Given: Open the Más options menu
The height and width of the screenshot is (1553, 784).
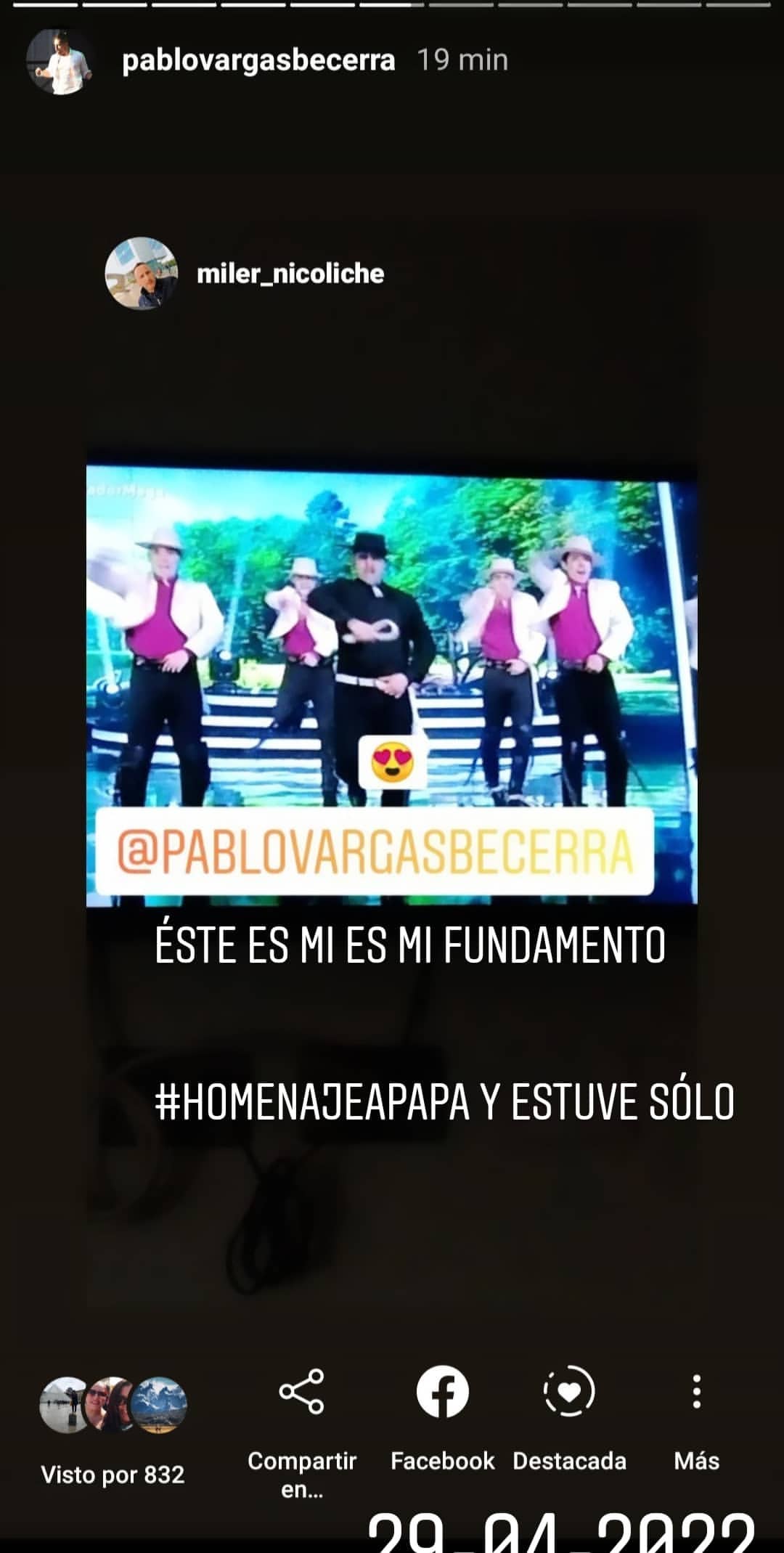Looking at the screenshot, I should click(696, 1416).
